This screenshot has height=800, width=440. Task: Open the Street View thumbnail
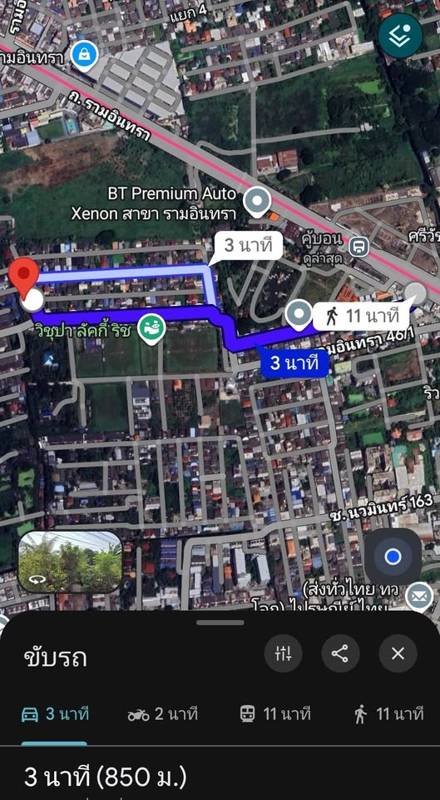[70, 562]
